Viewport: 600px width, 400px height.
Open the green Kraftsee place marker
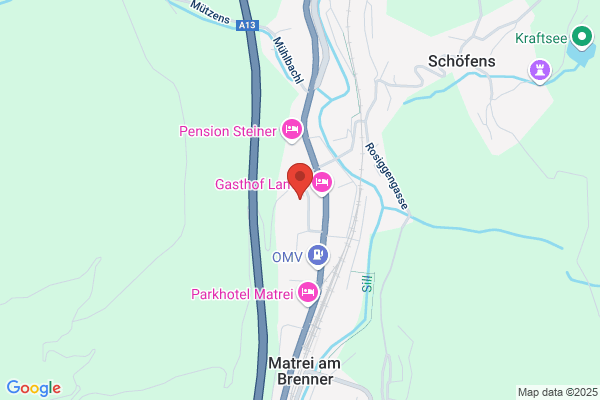click(x=582, y=37)
